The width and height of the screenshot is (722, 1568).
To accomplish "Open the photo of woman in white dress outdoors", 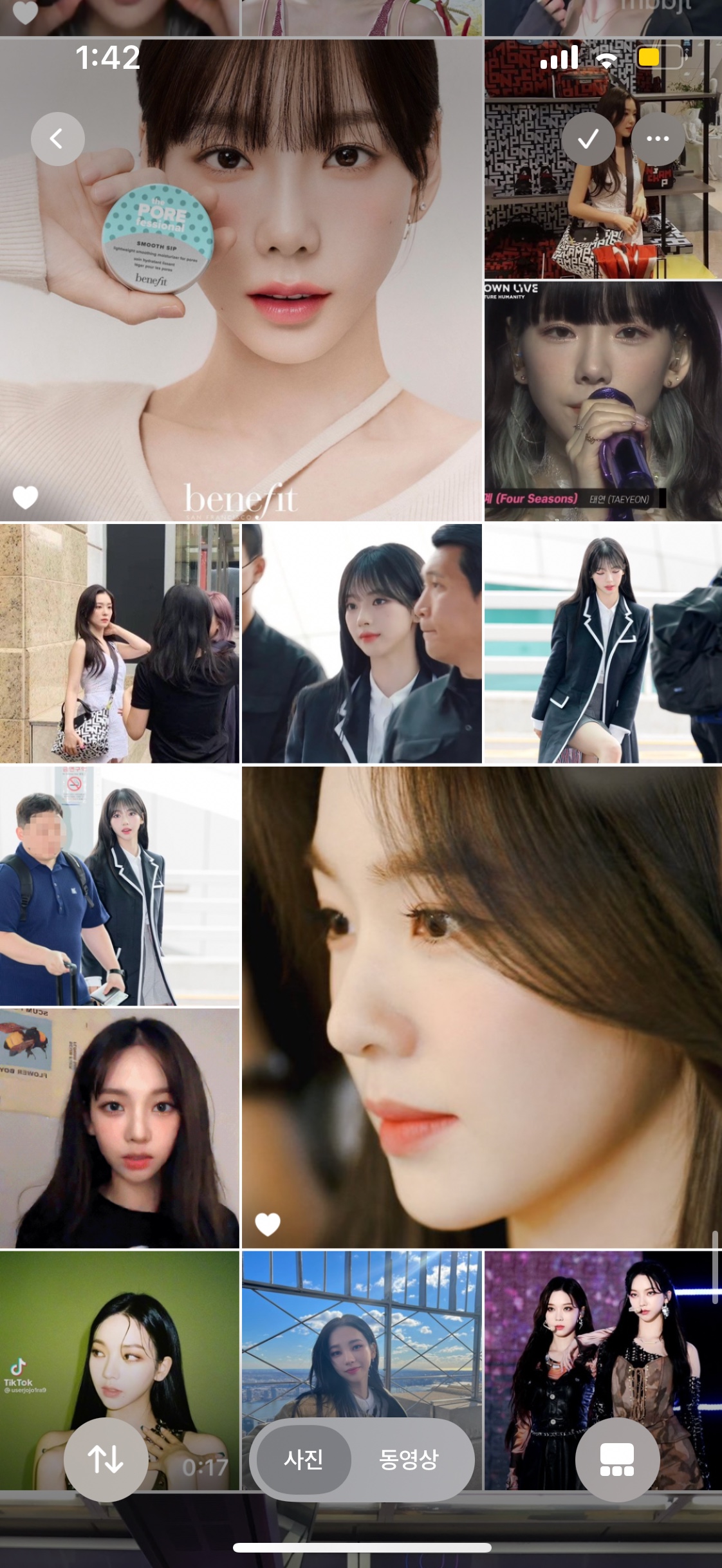I will (119, 644).
